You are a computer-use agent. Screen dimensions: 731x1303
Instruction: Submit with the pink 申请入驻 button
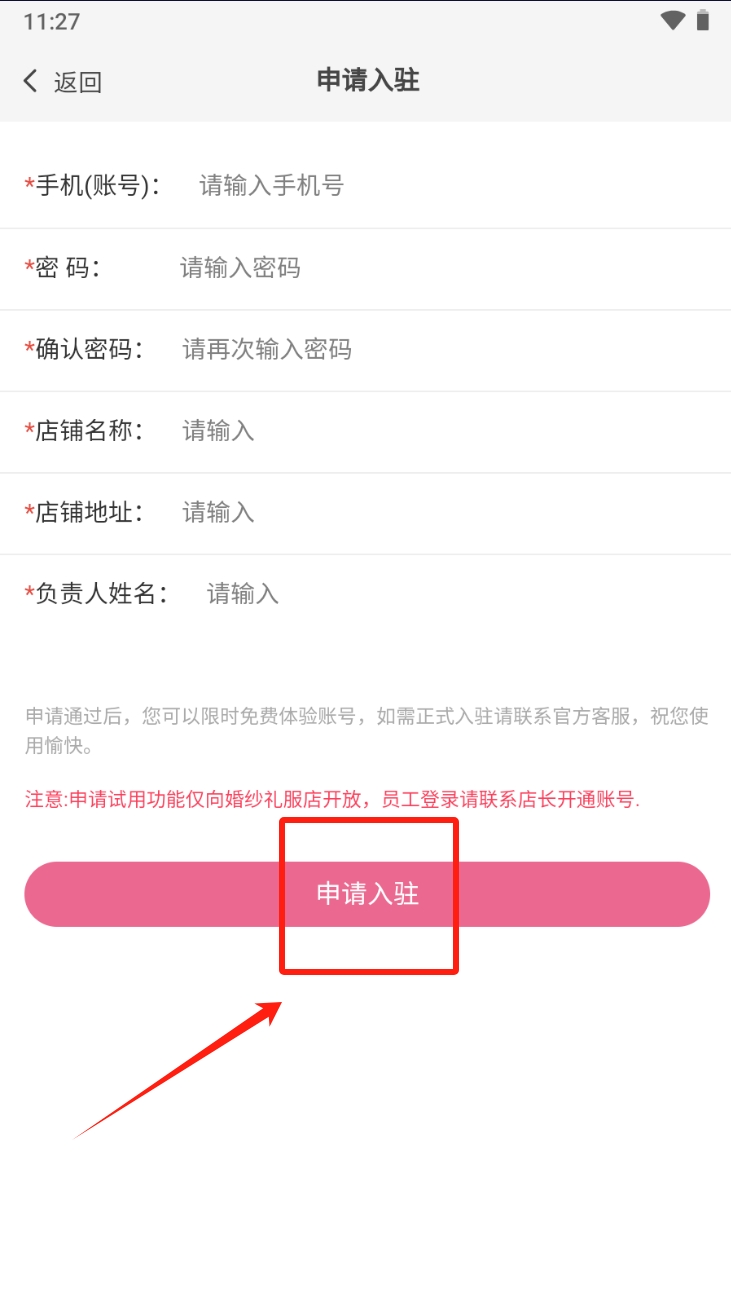[367, 894]
